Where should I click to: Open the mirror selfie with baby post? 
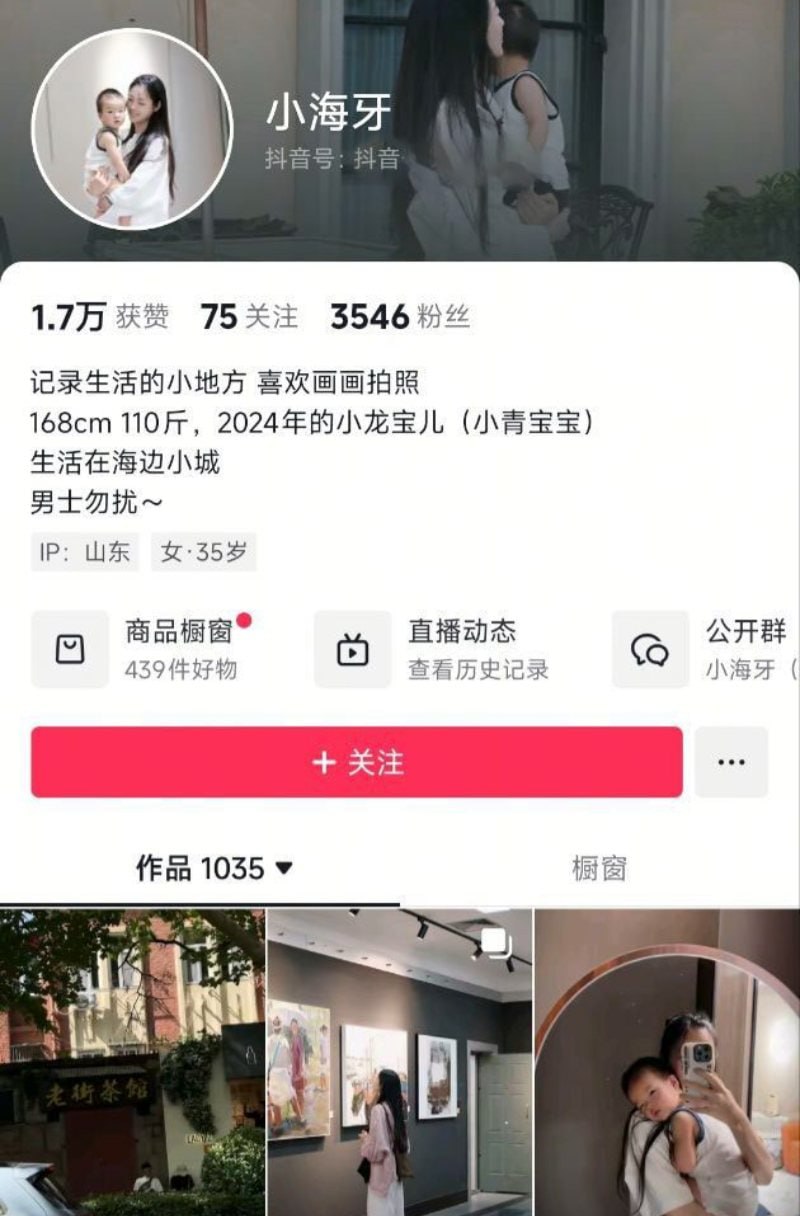[x=667, y=1062]
